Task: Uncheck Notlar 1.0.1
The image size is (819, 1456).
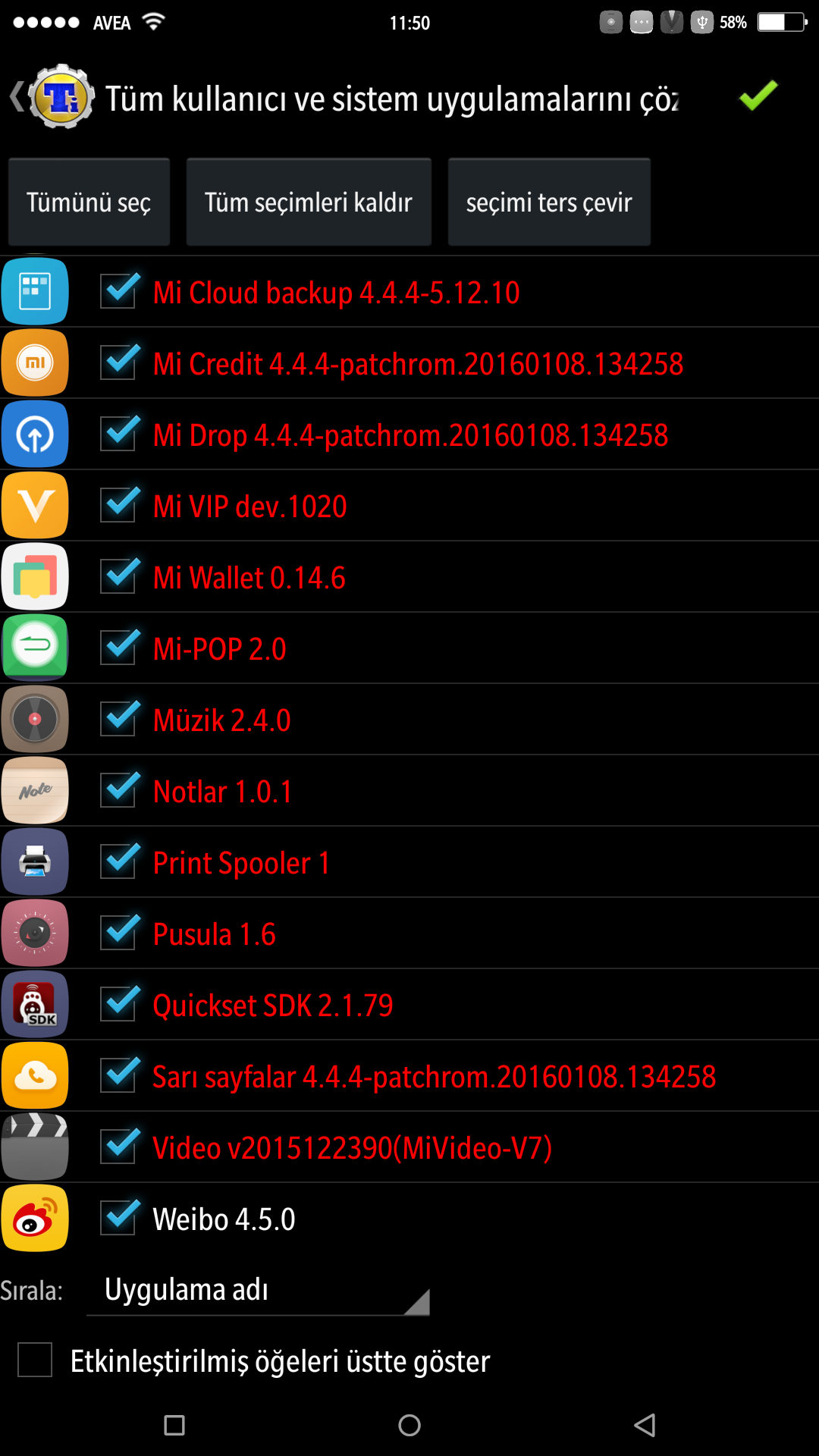Action: click(x=119, y=790)
